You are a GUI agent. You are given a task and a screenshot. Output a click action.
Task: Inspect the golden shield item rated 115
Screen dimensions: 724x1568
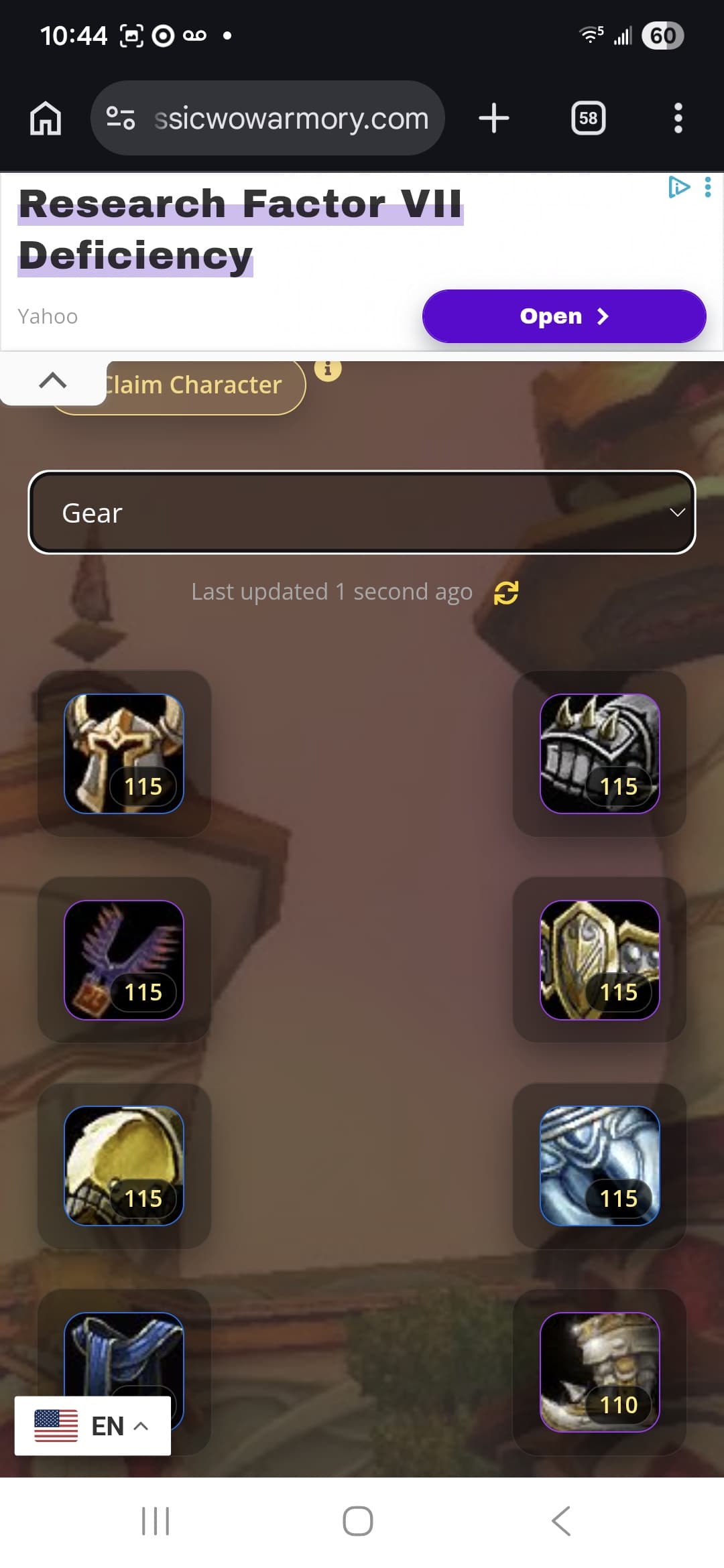tap(600, 958)
